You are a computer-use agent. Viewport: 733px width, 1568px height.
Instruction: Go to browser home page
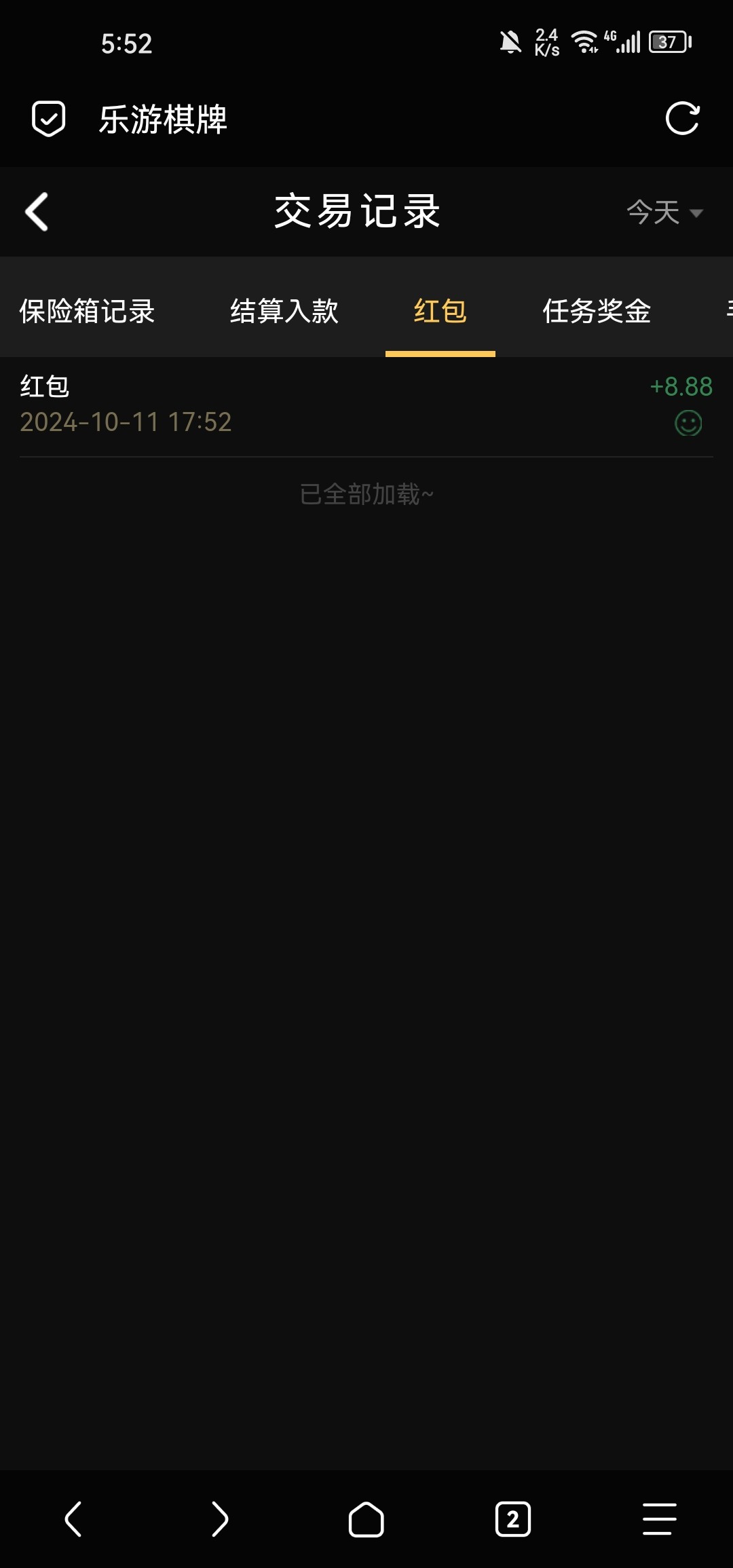pos(366,1518)
